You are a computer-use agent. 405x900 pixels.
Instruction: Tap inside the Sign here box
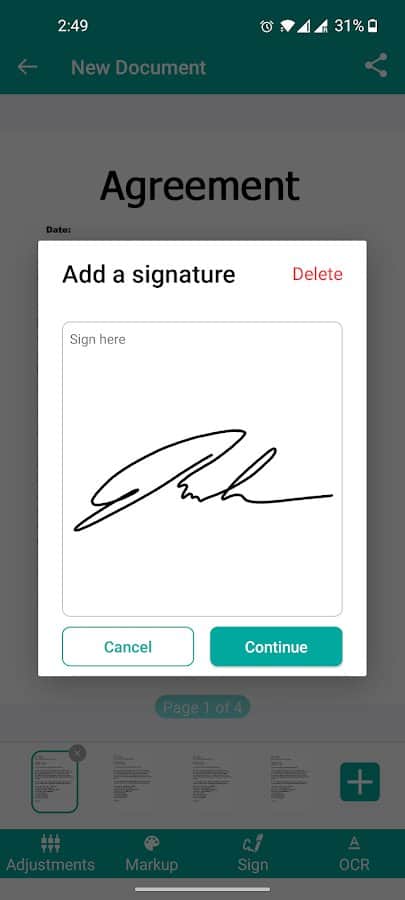click(x=202, y=469)
